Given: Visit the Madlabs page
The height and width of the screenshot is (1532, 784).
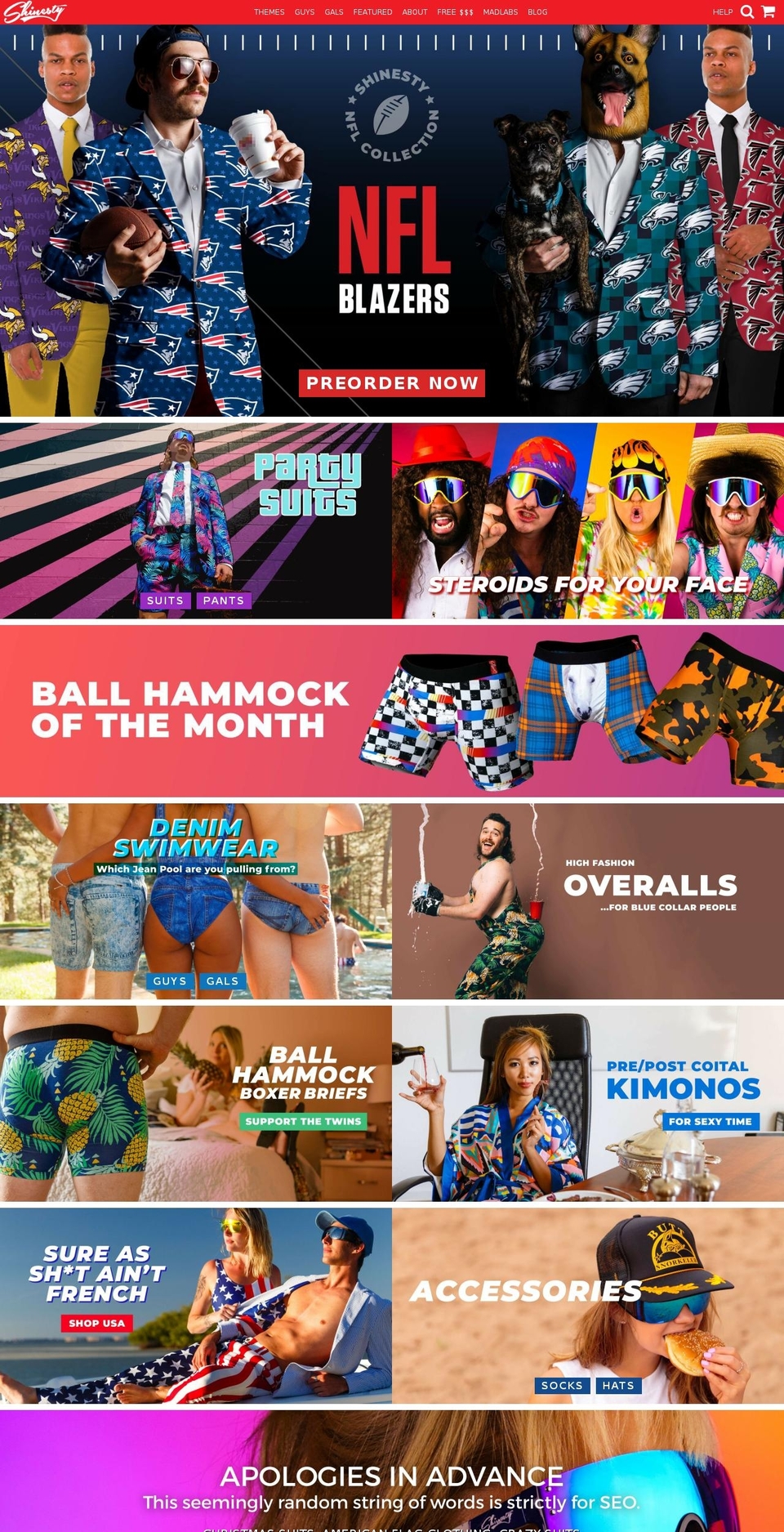Looking at the screenshot, I should (500, 12).
